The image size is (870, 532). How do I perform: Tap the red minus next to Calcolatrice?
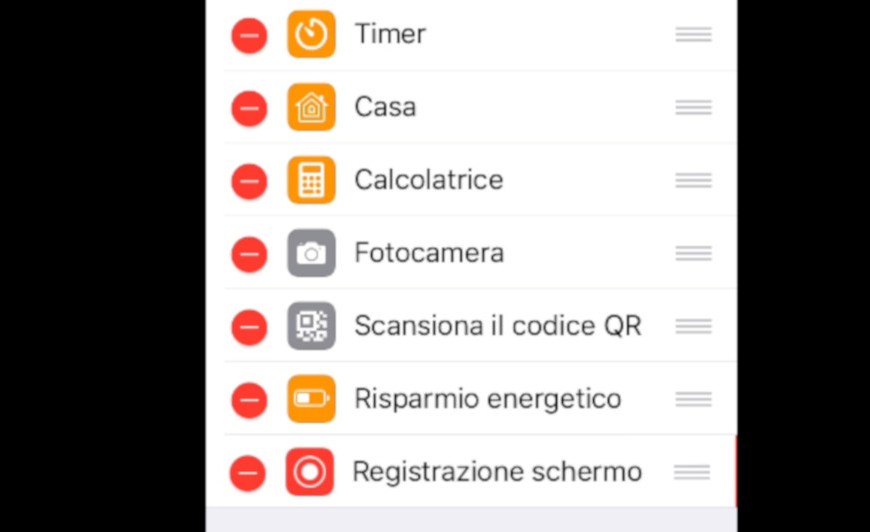pos(249,181)
